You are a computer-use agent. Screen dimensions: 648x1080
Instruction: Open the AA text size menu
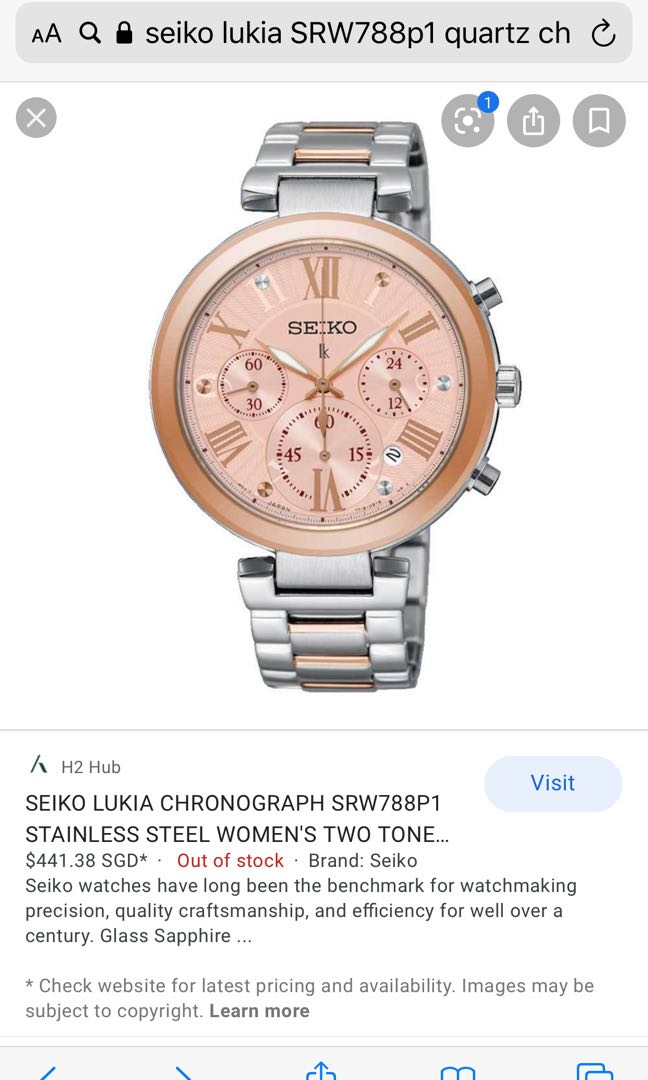click(46, 34)
